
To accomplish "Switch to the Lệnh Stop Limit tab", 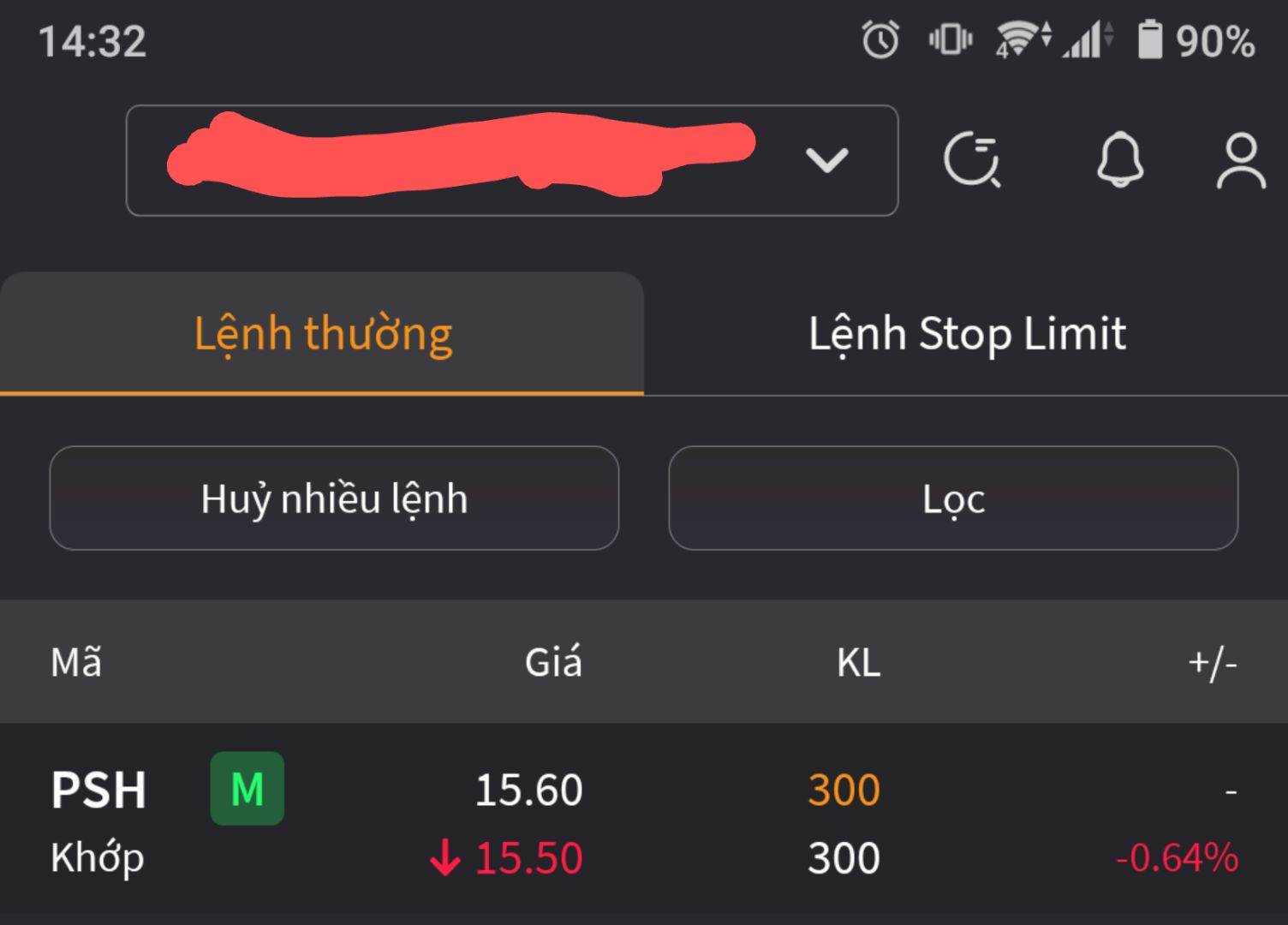I will (x=966, y=334).
